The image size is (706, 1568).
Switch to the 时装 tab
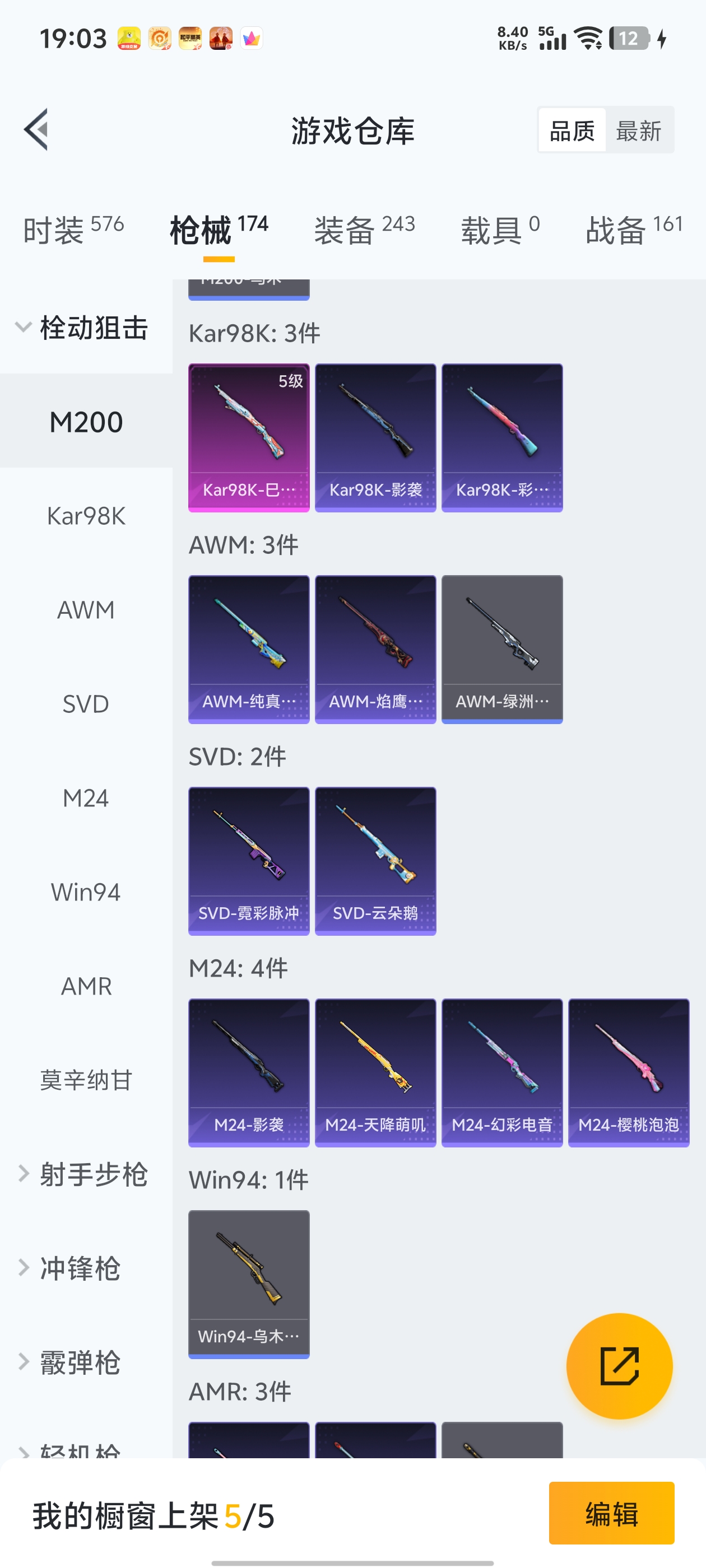[x=73, y=230]
